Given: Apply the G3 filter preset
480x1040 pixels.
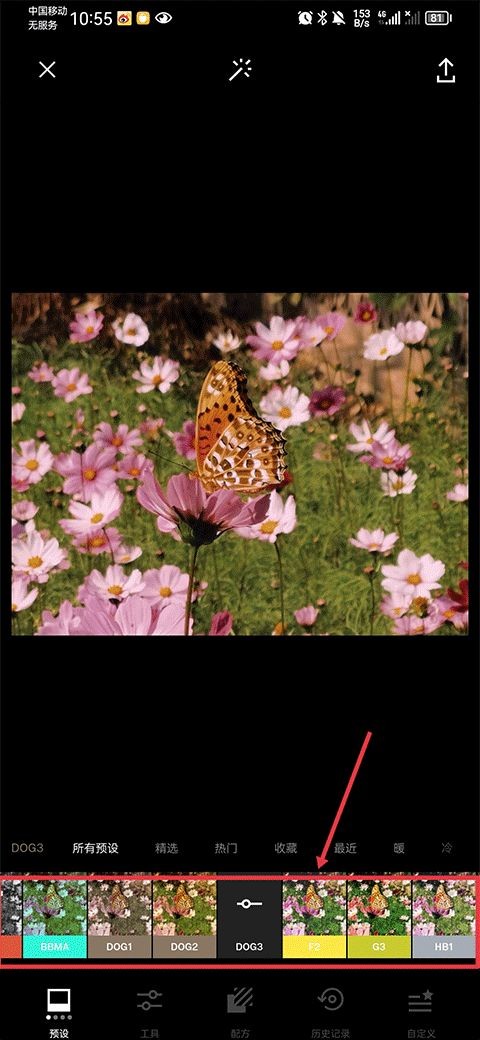Looking at the screenshot, I should click(379, 919).
